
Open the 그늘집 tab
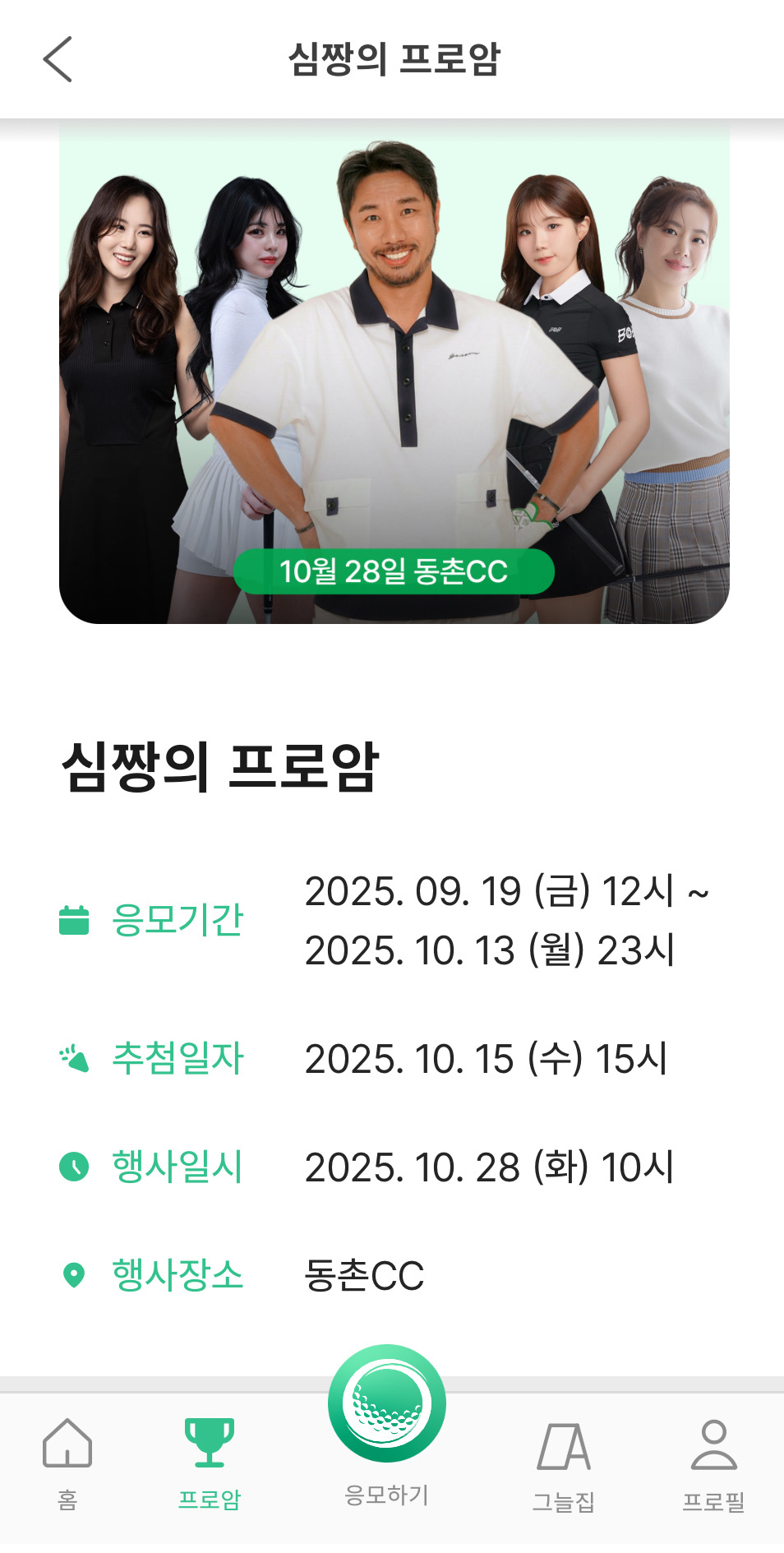[x=564, y=1465]
